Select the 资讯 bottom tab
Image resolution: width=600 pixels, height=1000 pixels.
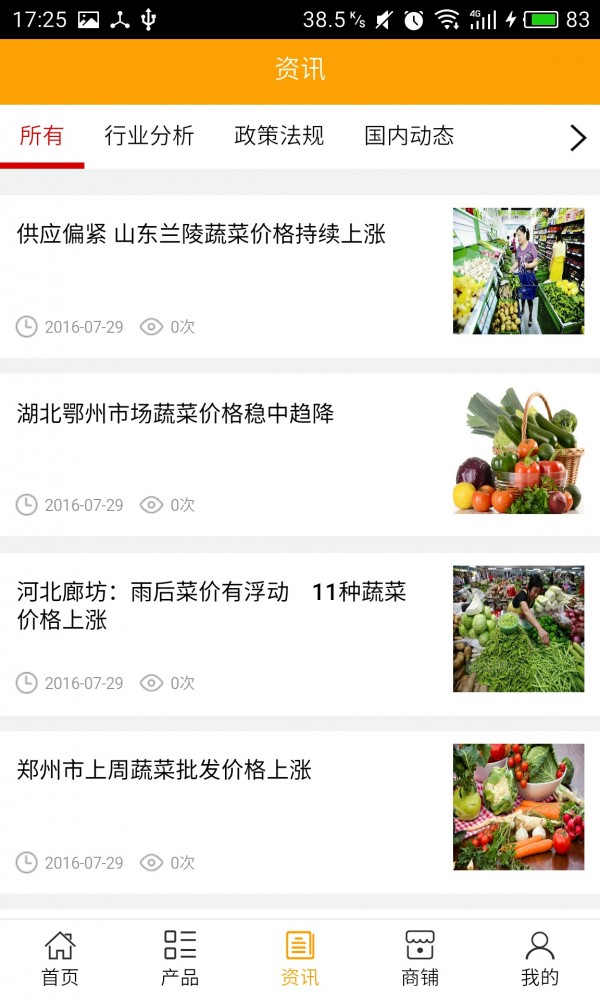pyautogui.click(x=300, y=959)
